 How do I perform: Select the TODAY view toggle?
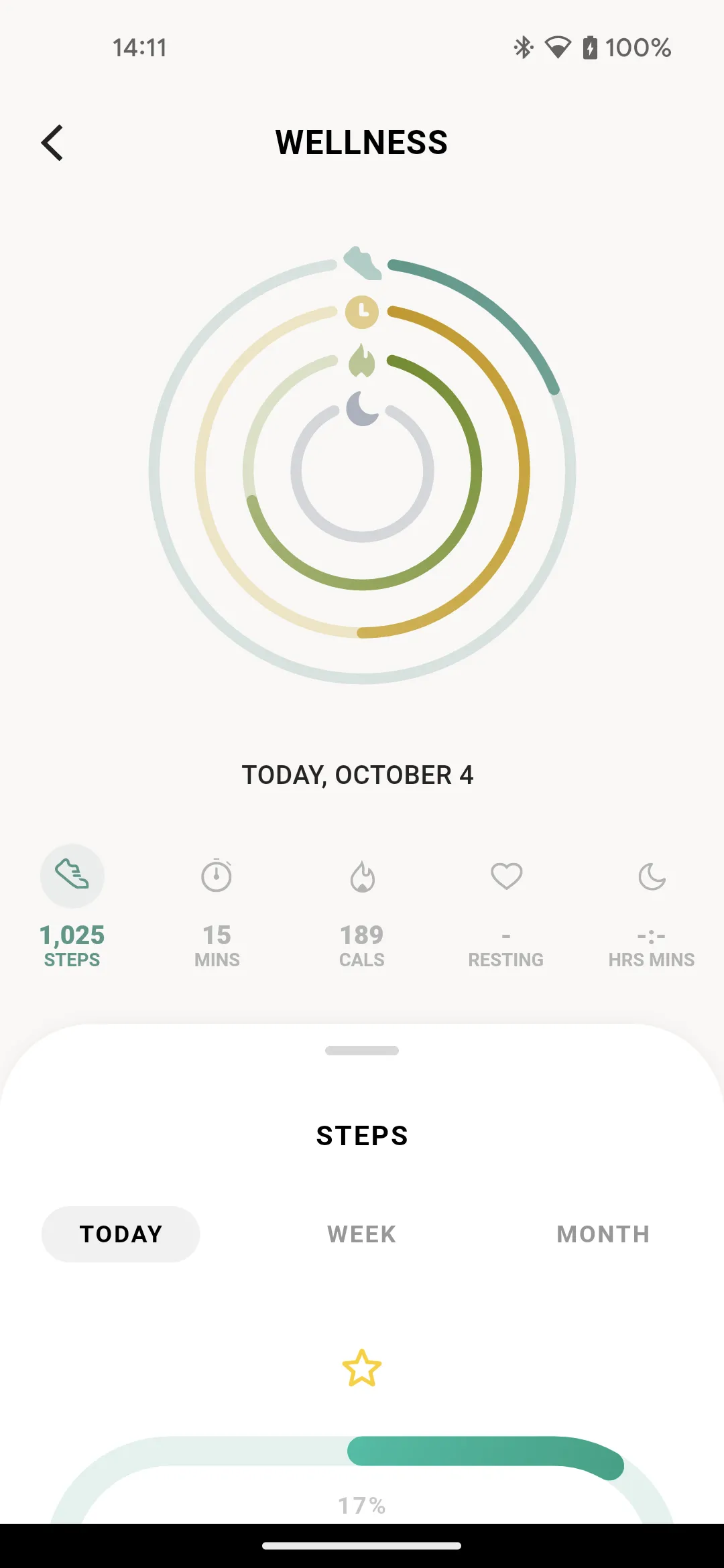pyautogui.click(x=120, y=1234)
